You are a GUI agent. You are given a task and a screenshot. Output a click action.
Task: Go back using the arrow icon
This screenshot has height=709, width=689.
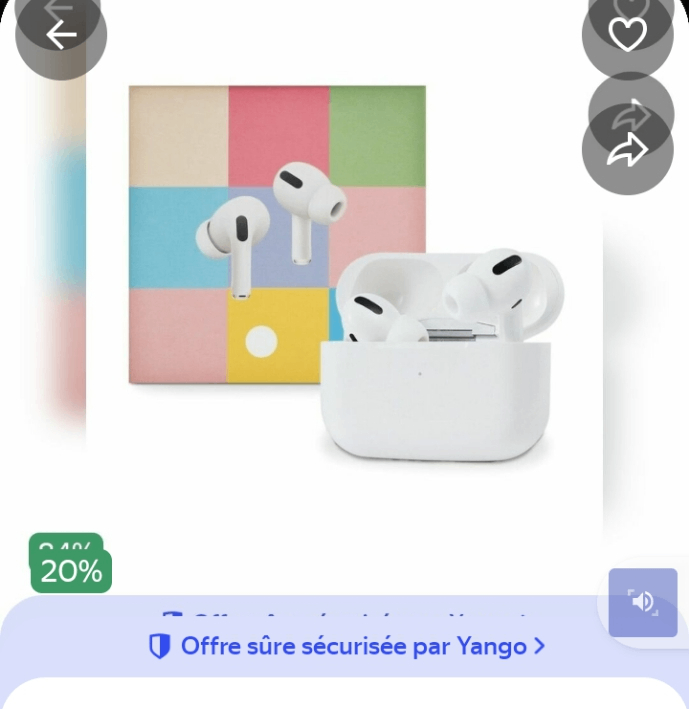point(60,34)
